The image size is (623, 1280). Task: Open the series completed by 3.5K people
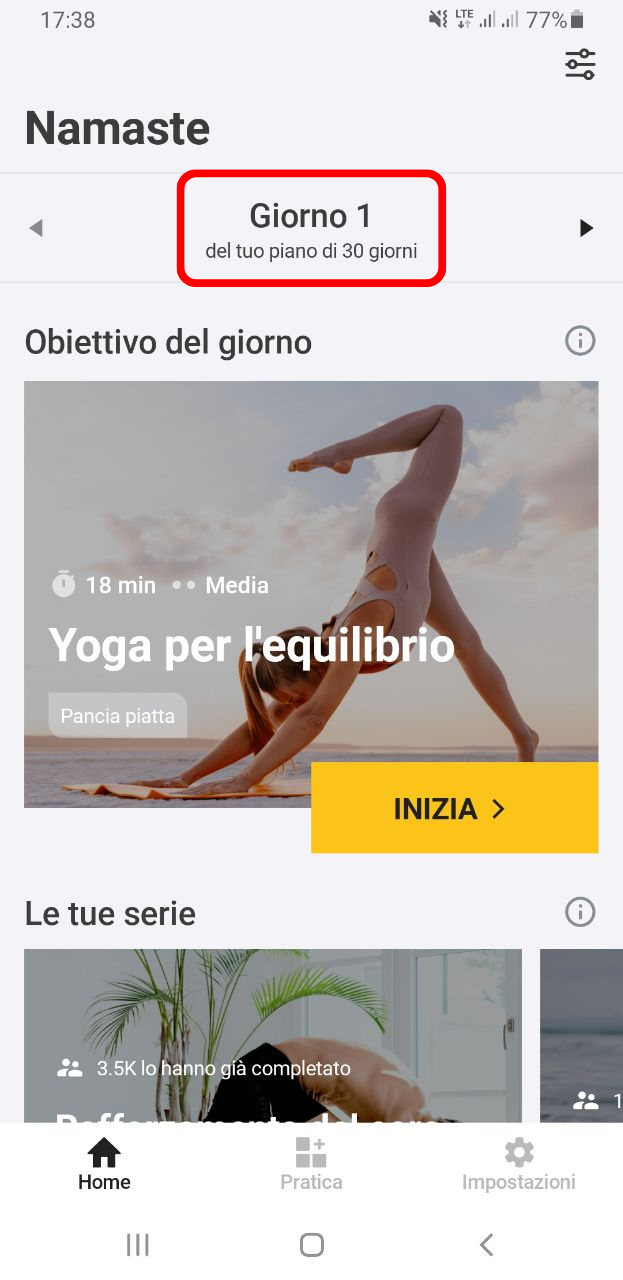[x=272, y=1036]
